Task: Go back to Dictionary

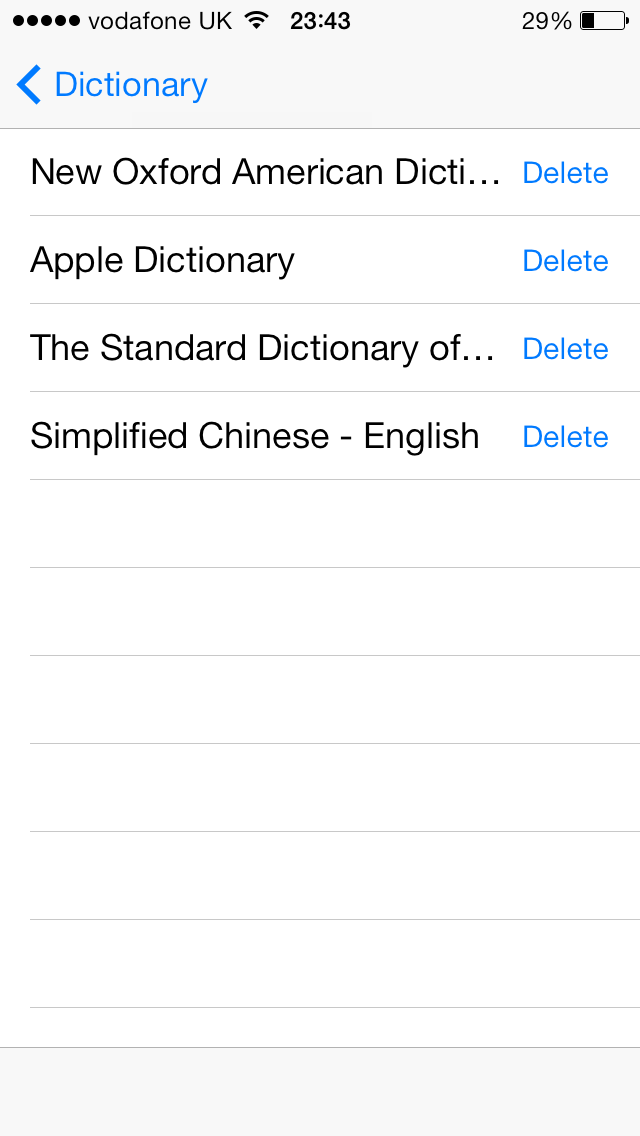Action: (x=112, y=85)
